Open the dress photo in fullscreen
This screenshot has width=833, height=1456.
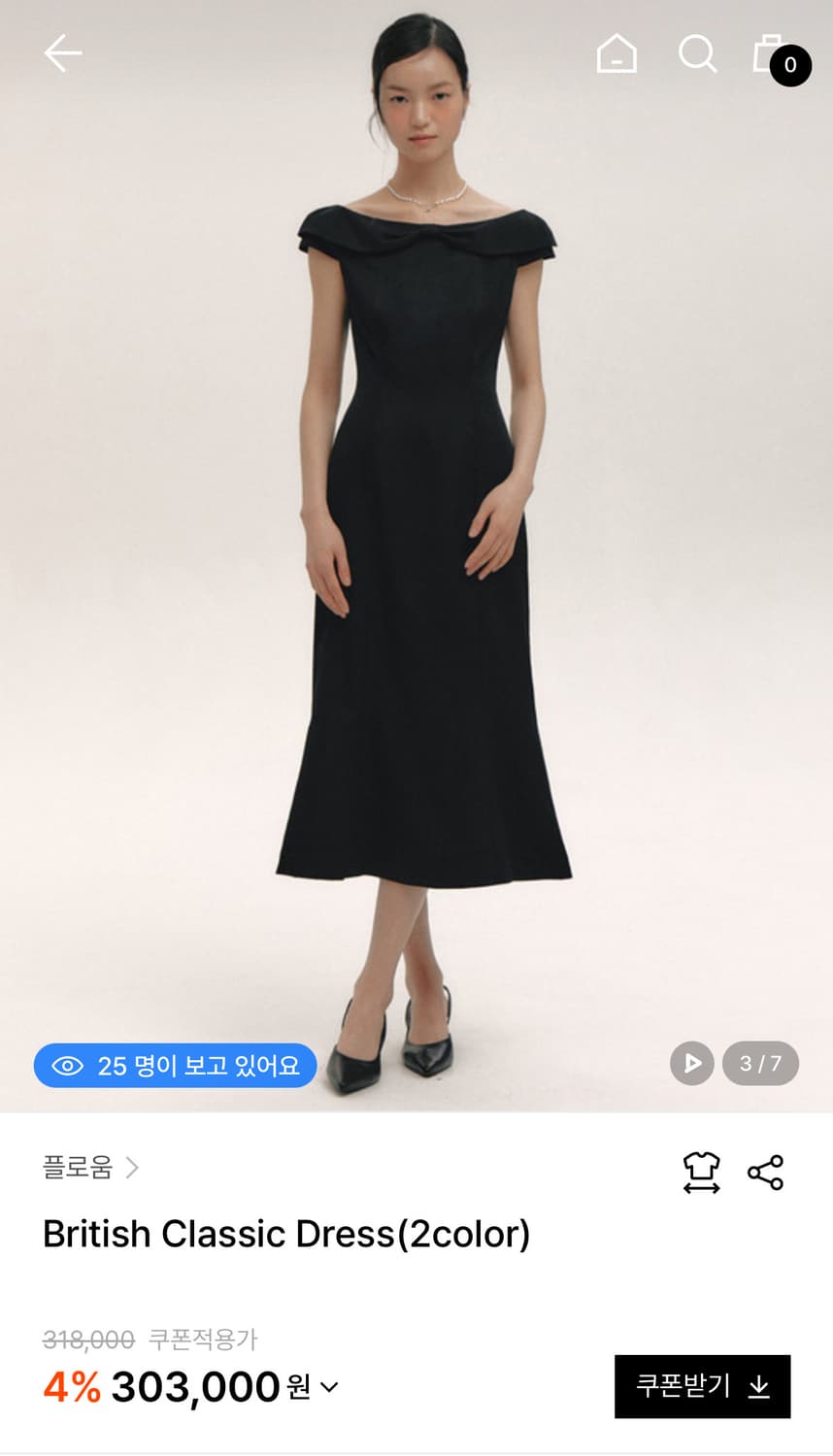(x=416, y=553)
